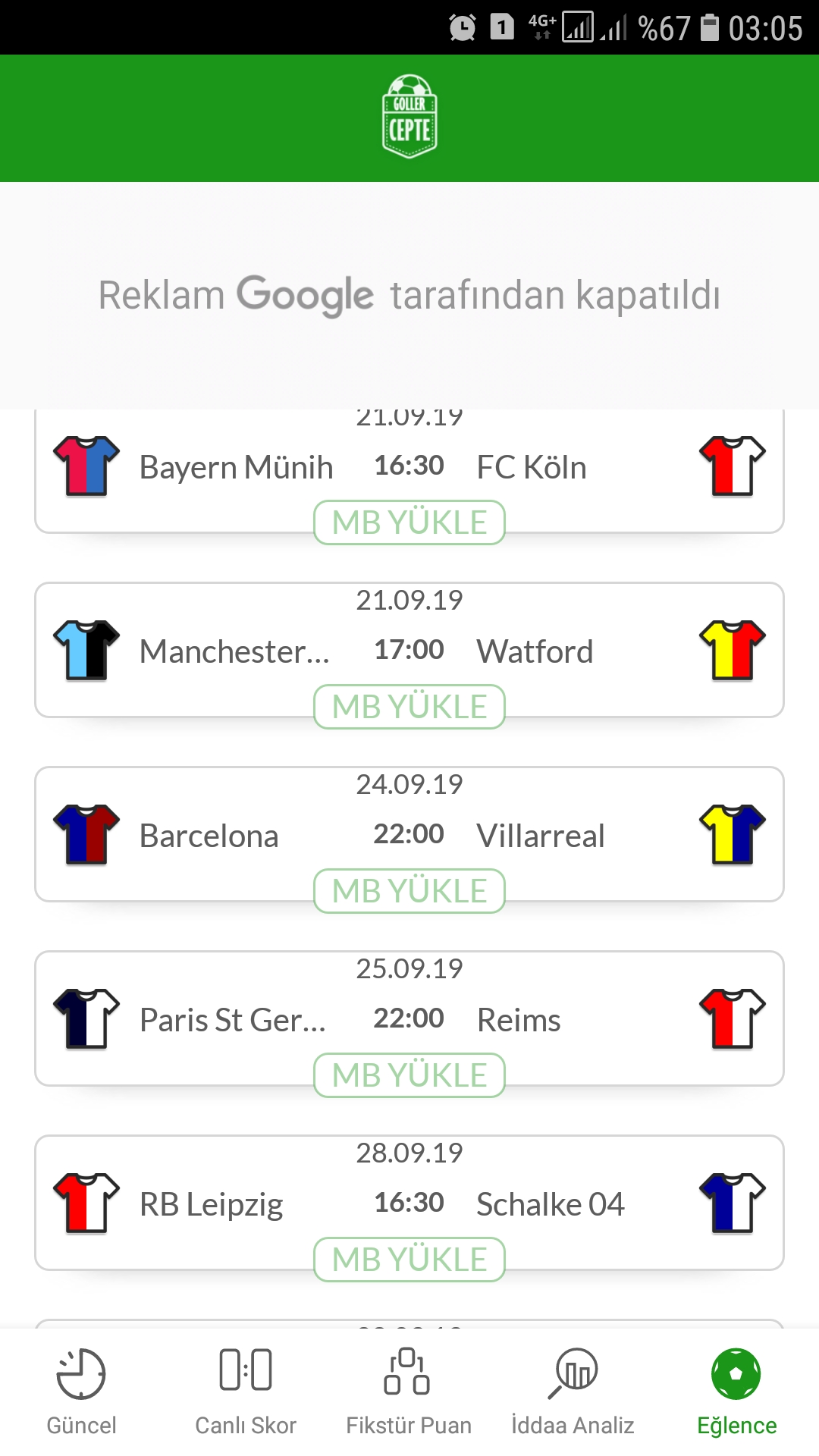Tap MB YÜKLE for Manchester vs Watford
The width and height of the screenshot is (819, 1456).
tap(409, 707)
